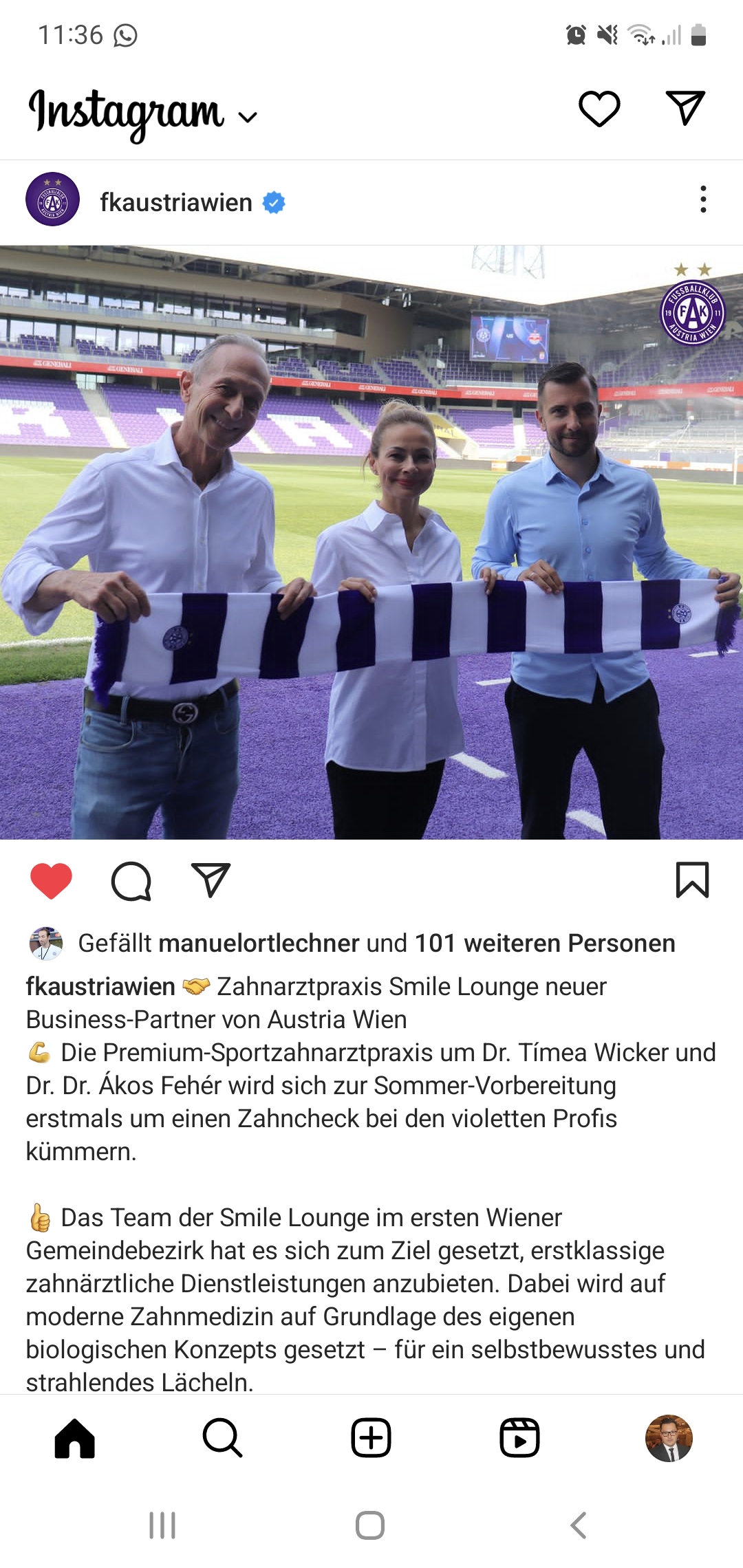Screen dimensions: 743x1568
Task: Bookmark the fkaustriawien post
Action: (692, 880)
